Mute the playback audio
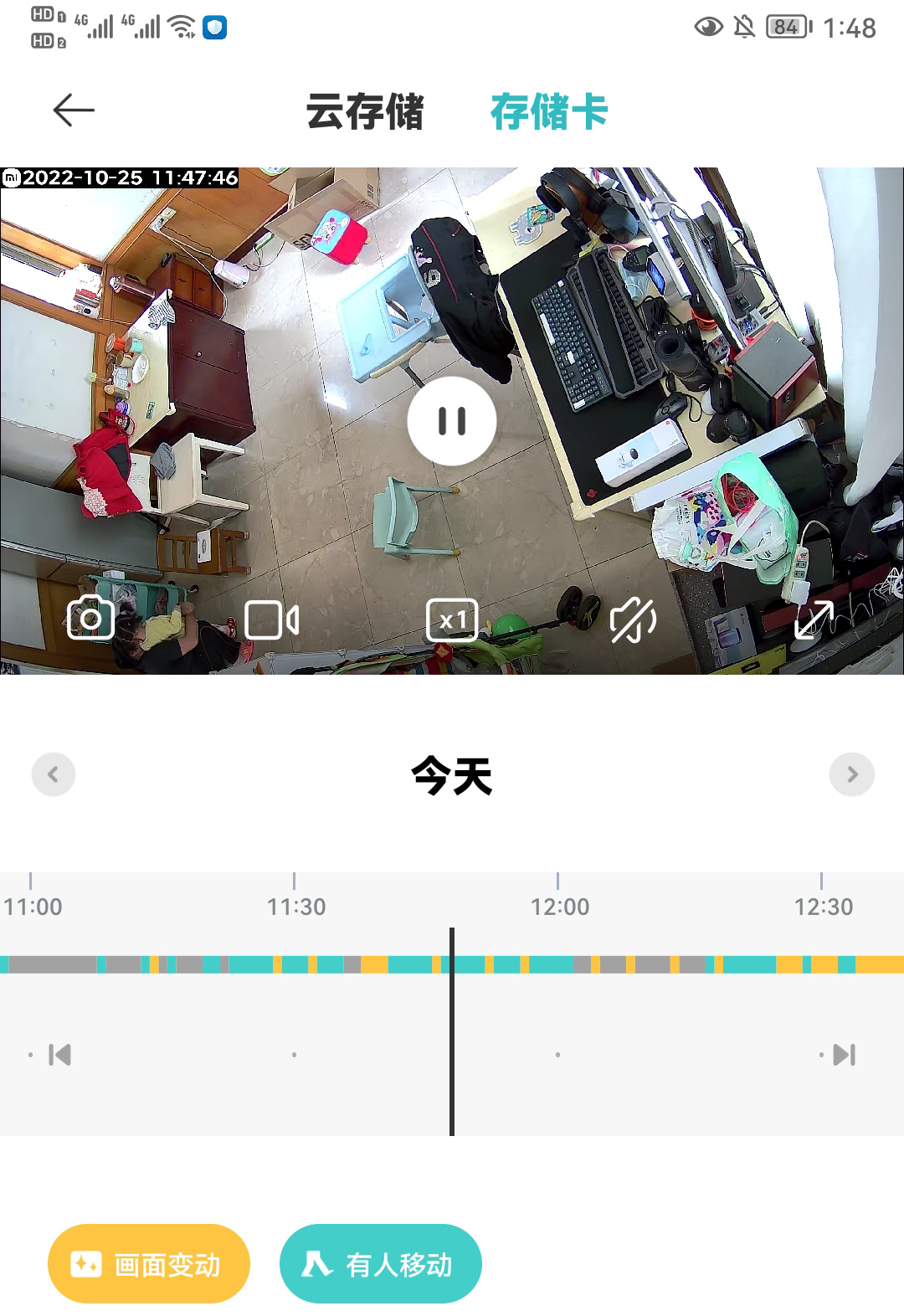The image size is (904, 1316). pos(633,619)
